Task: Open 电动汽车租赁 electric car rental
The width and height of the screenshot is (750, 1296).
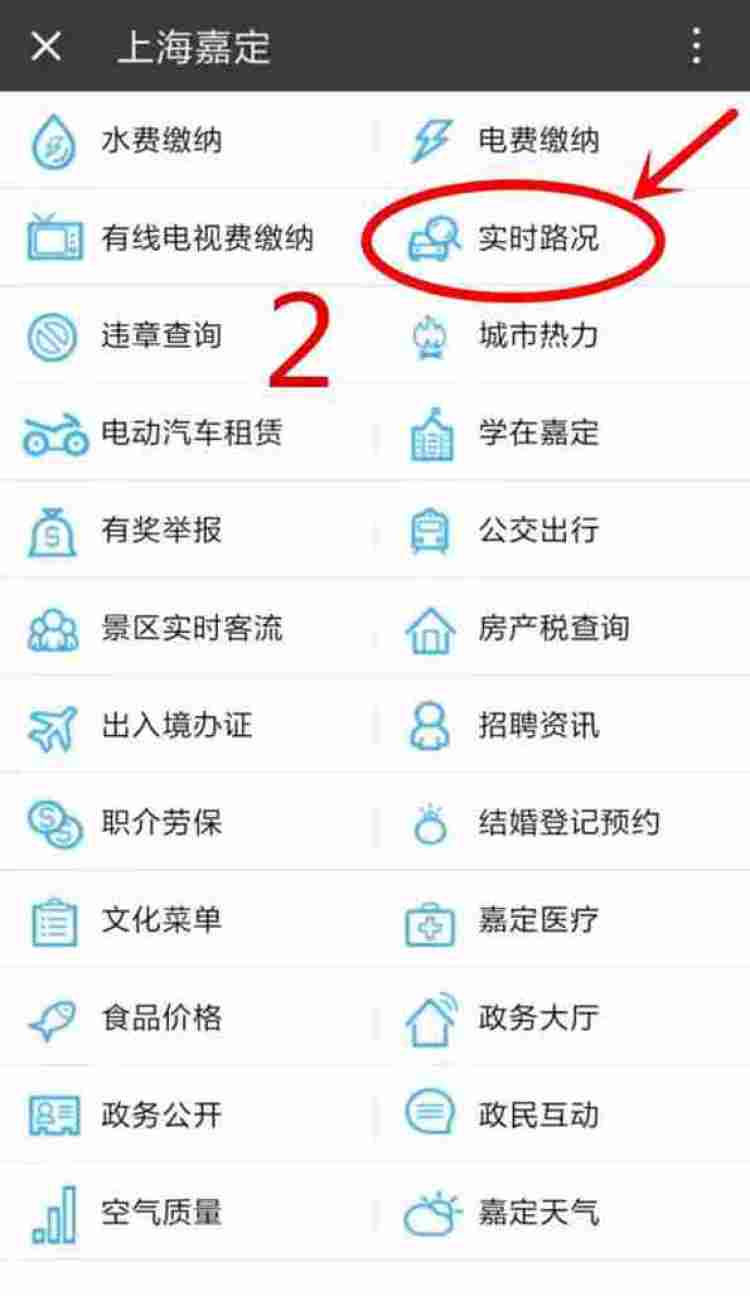Action: tap(190, 432)
